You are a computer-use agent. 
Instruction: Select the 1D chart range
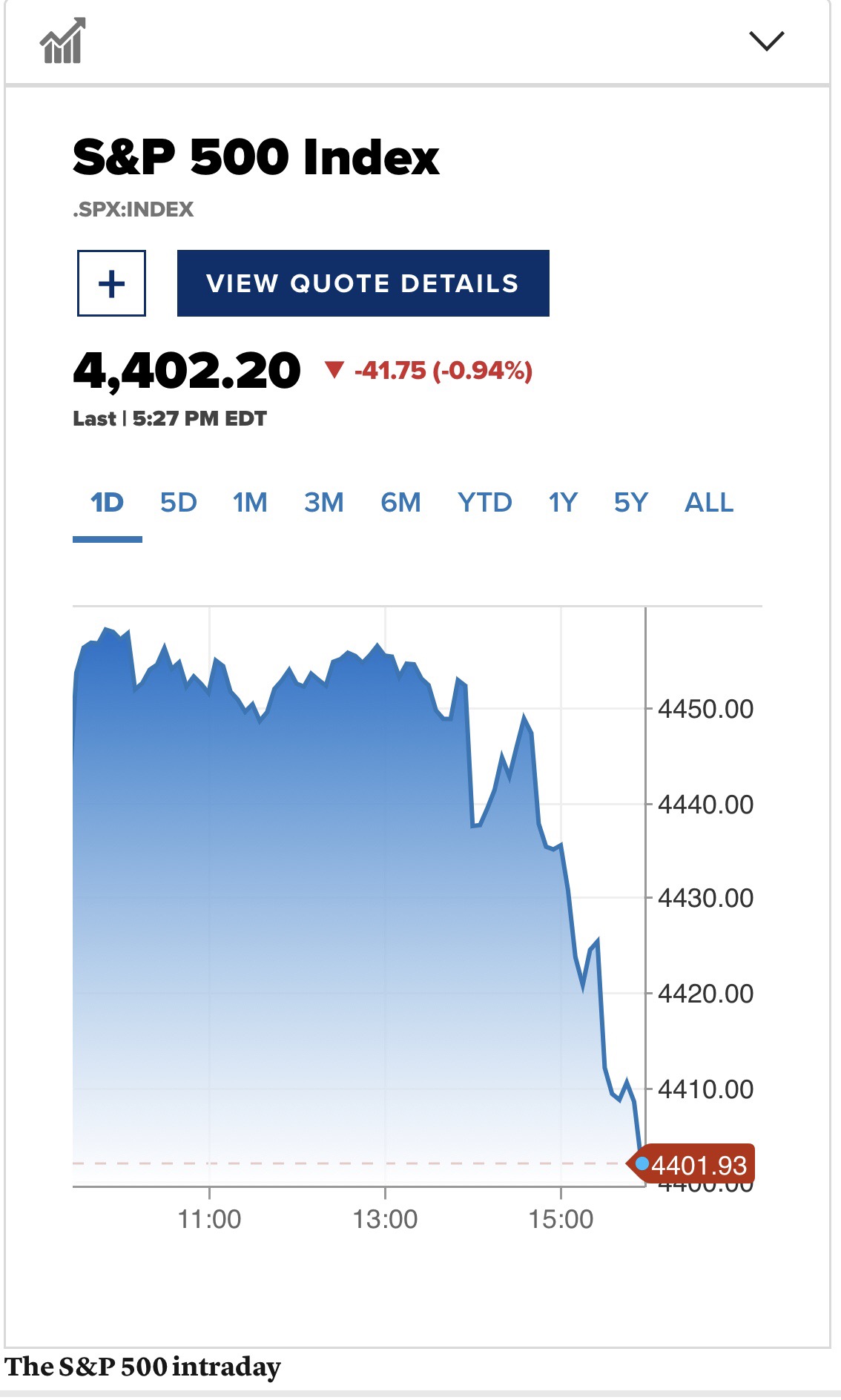pos(107,503)
